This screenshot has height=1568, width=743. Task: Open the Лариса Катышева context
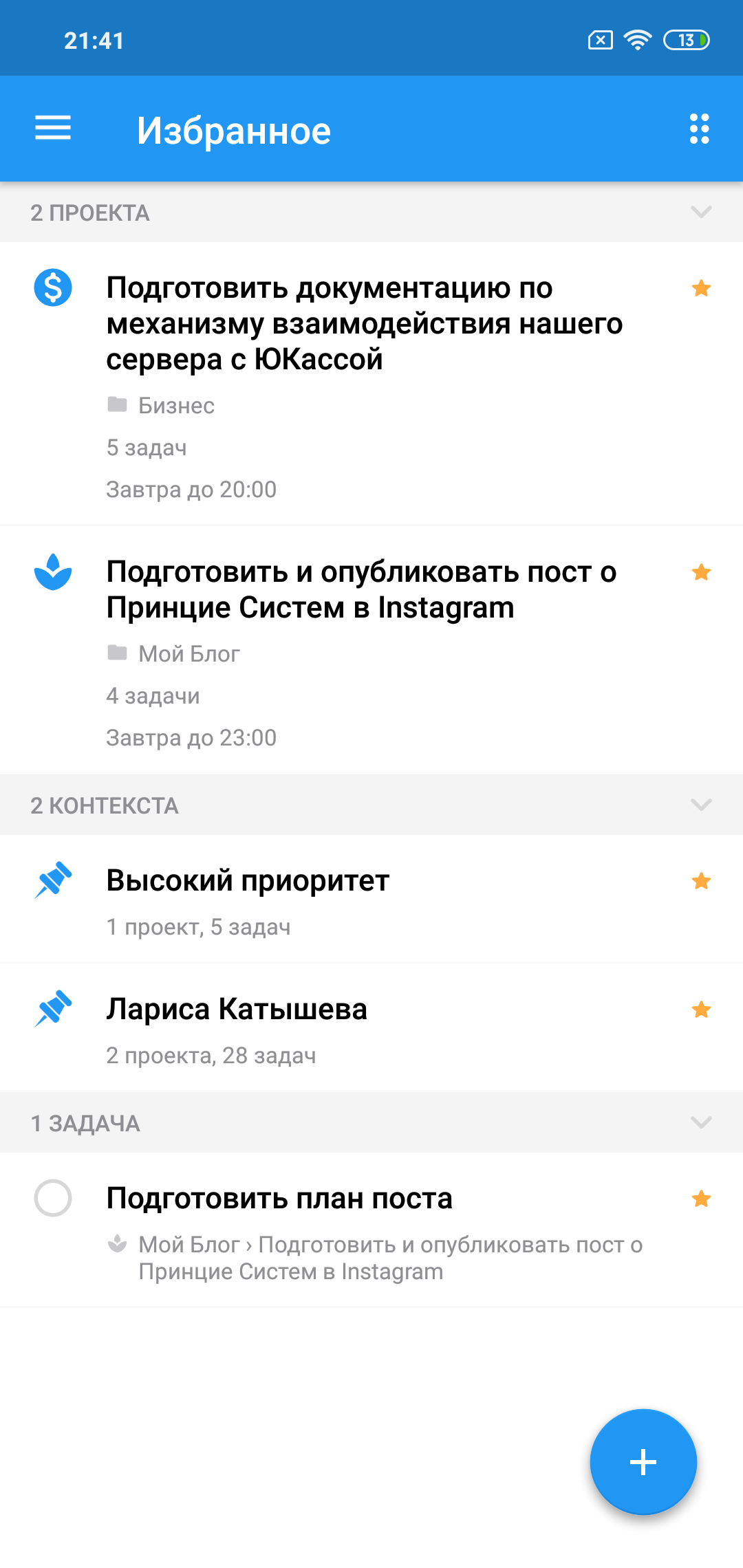click(237, 1010)
